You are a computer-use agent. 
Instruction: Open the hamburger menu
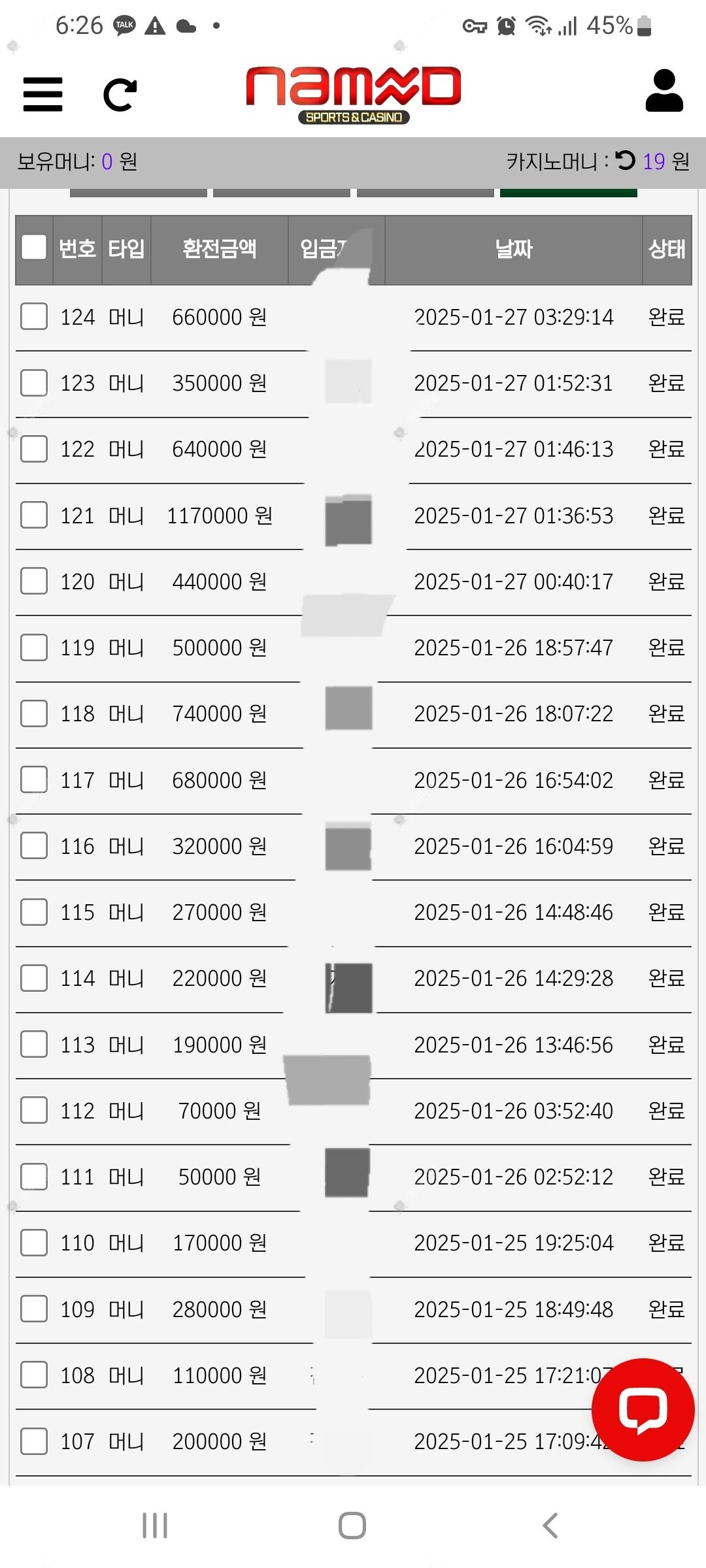(42, 94)
